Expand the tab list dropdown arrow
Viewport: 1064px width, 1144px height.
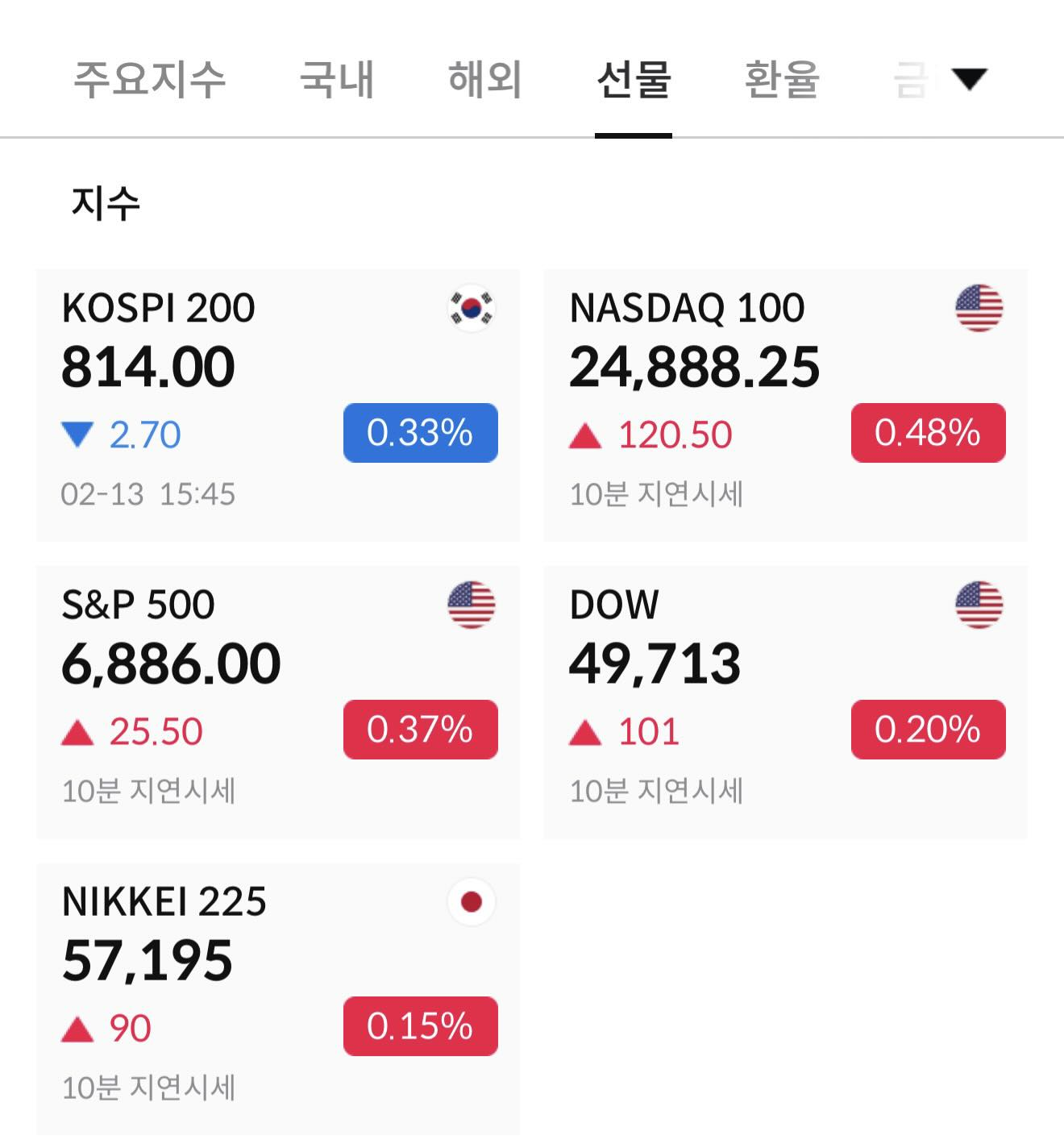point(969,79)
